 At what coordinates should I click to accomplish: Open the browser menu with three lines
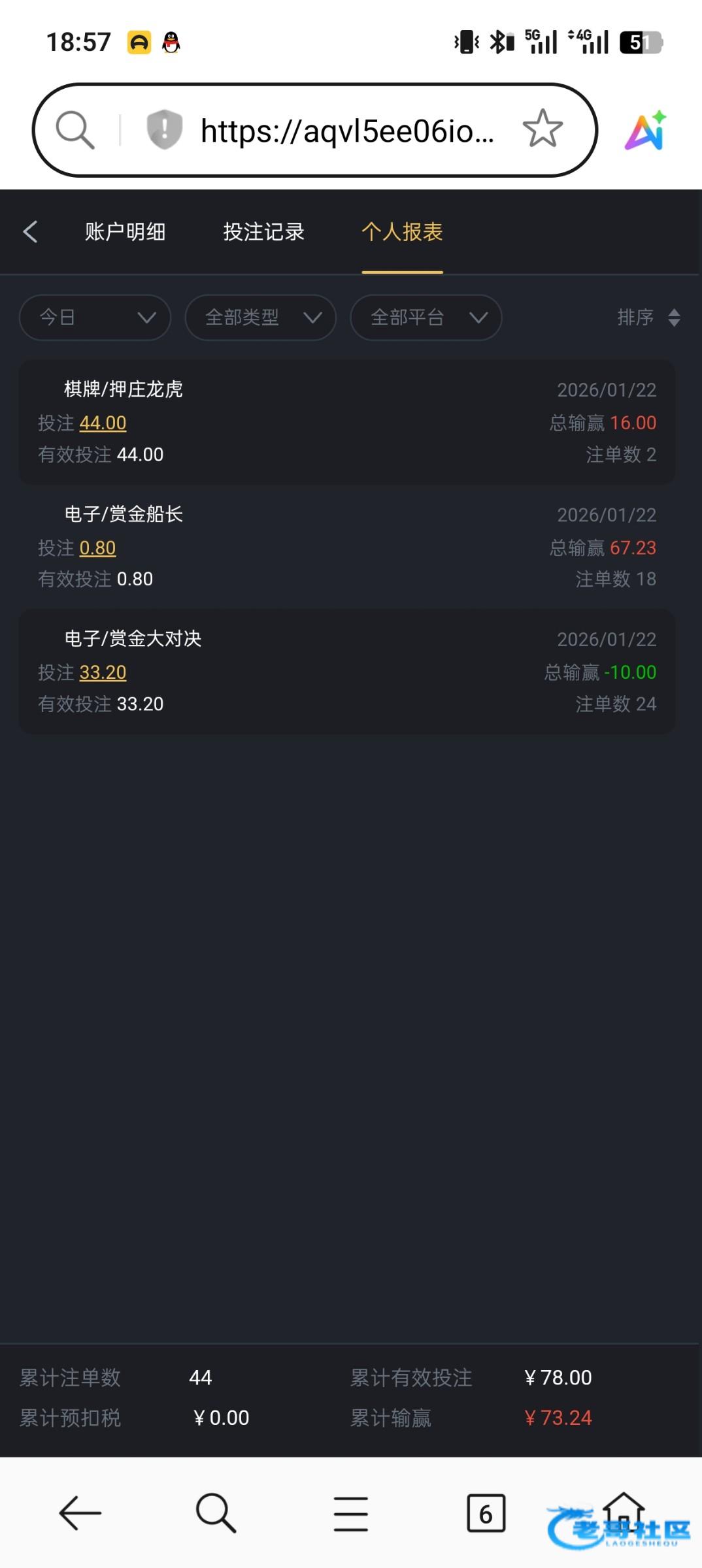pyautogui.click(x=351, y=1513)
